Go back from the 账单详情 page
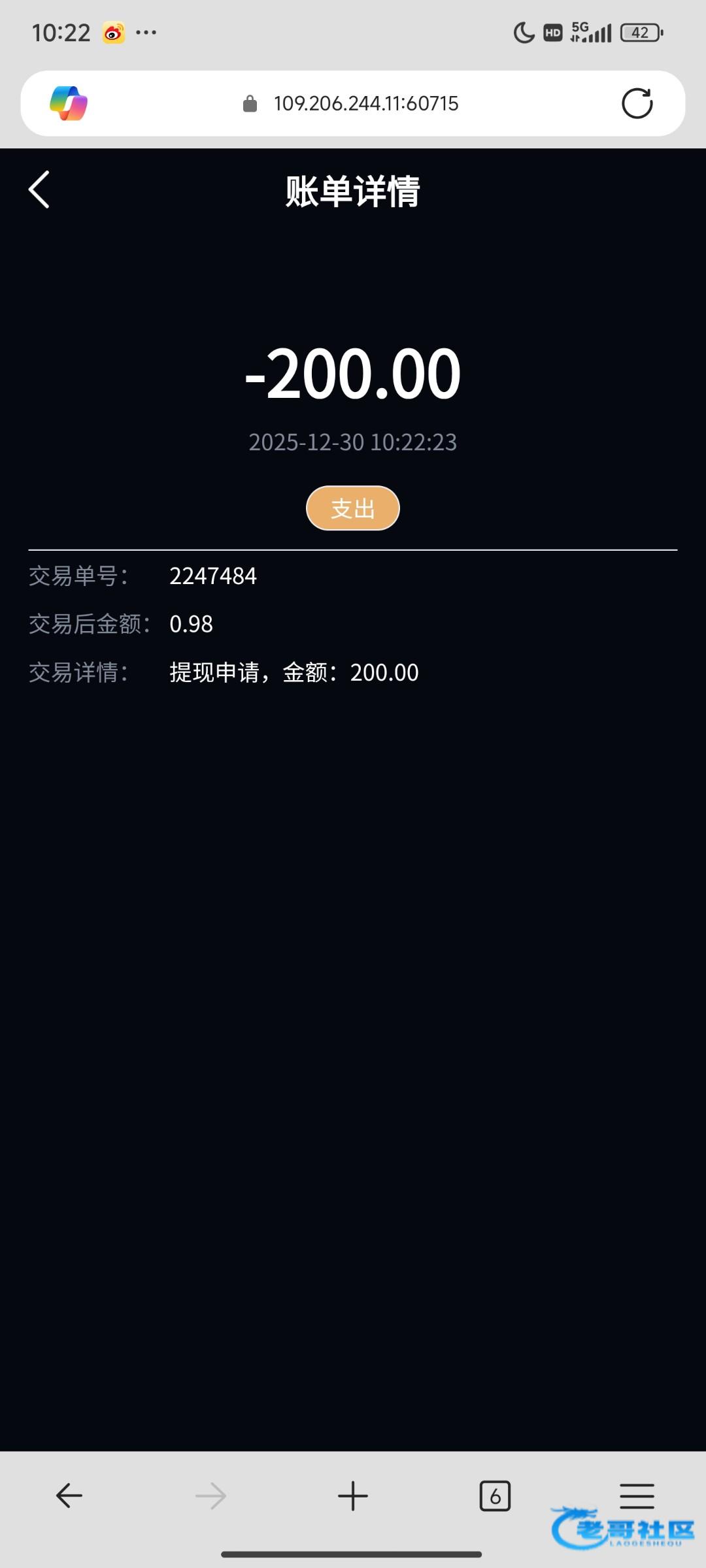This screenshot has width=706, height=1568. click(x=39, y=190)
